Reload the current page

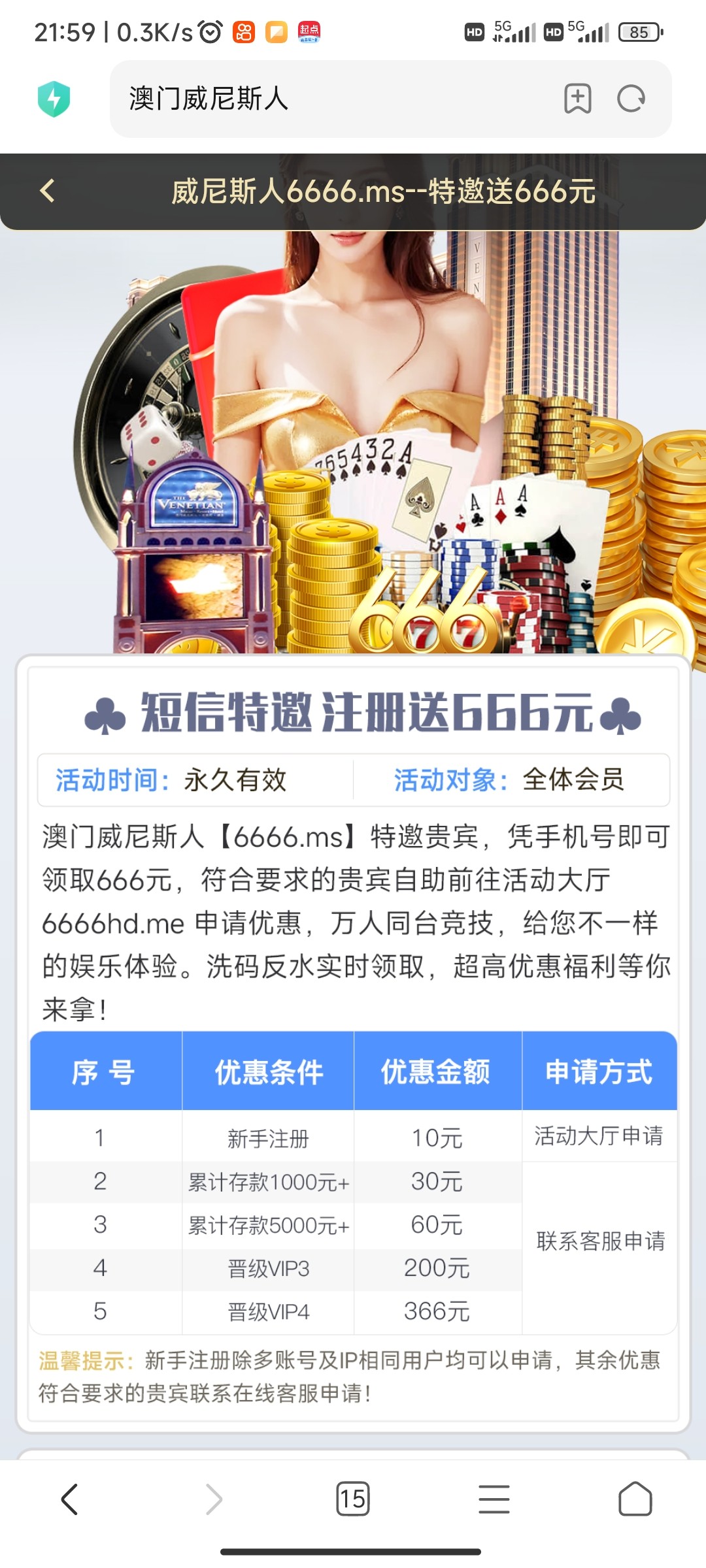pyautogui.click(x=631, y=99)
